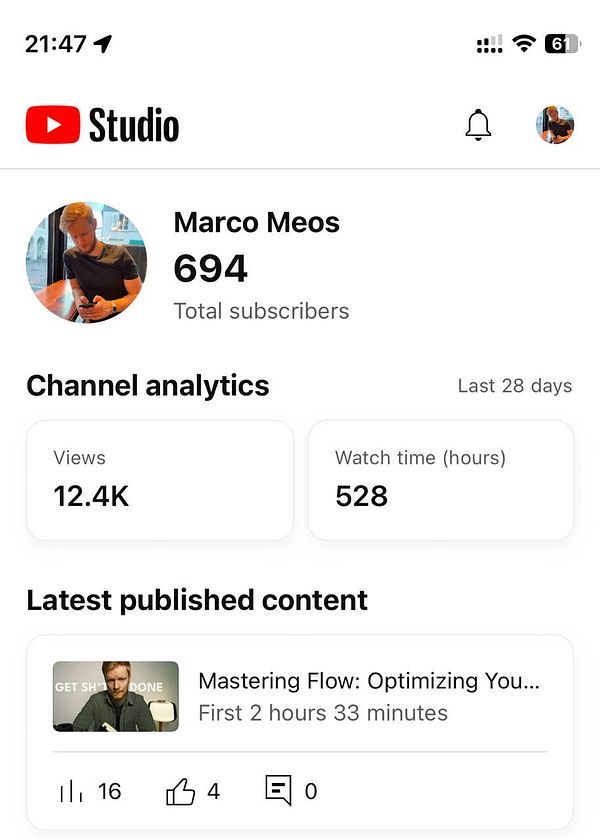This screenshot has width=600, height=840.
Task: Open the notifications bell
Action: [x=479, y=125]
